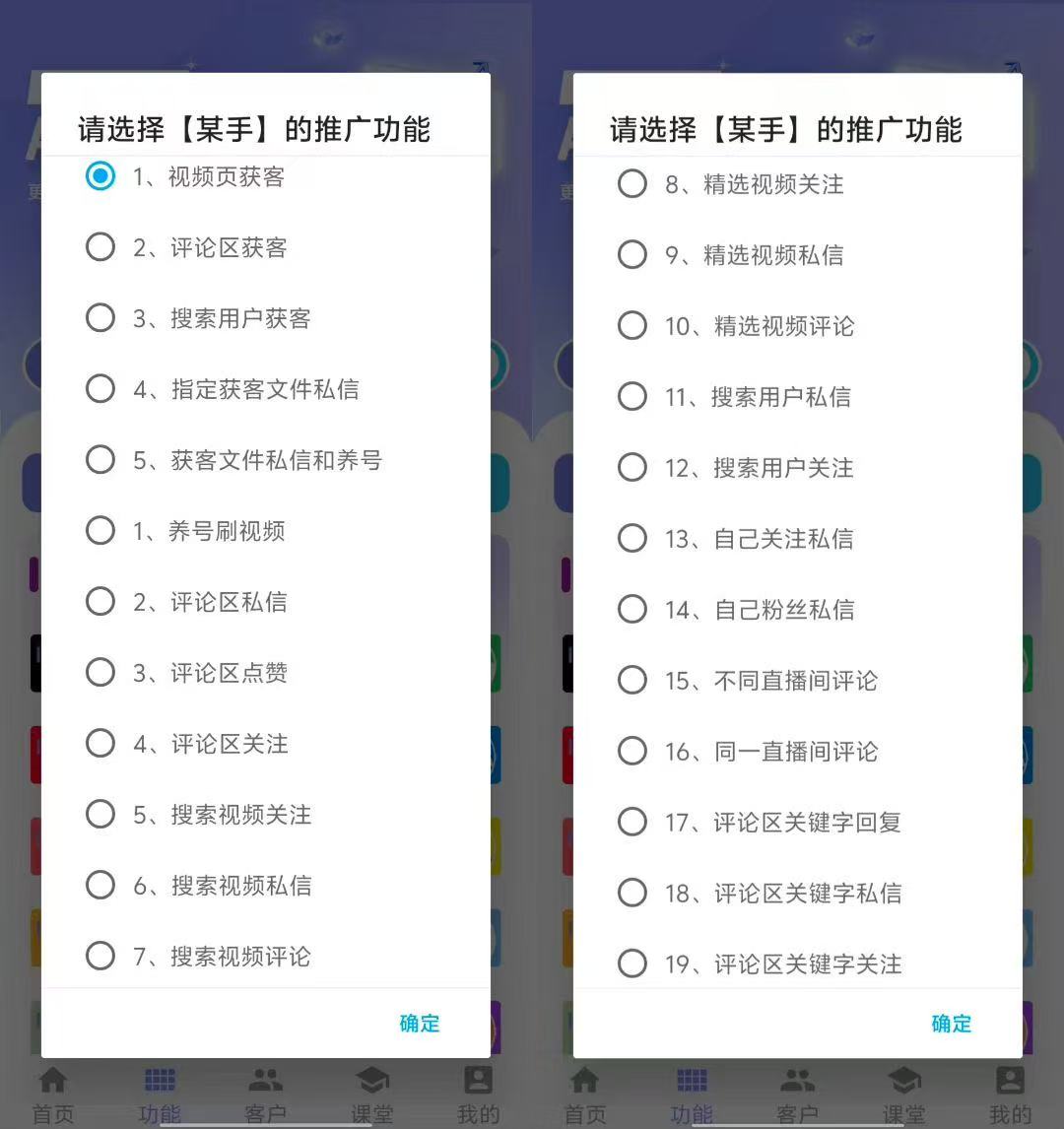Select 自己粉丝私信 option
Screen dimensions: 1064x1129
point(632,610)
